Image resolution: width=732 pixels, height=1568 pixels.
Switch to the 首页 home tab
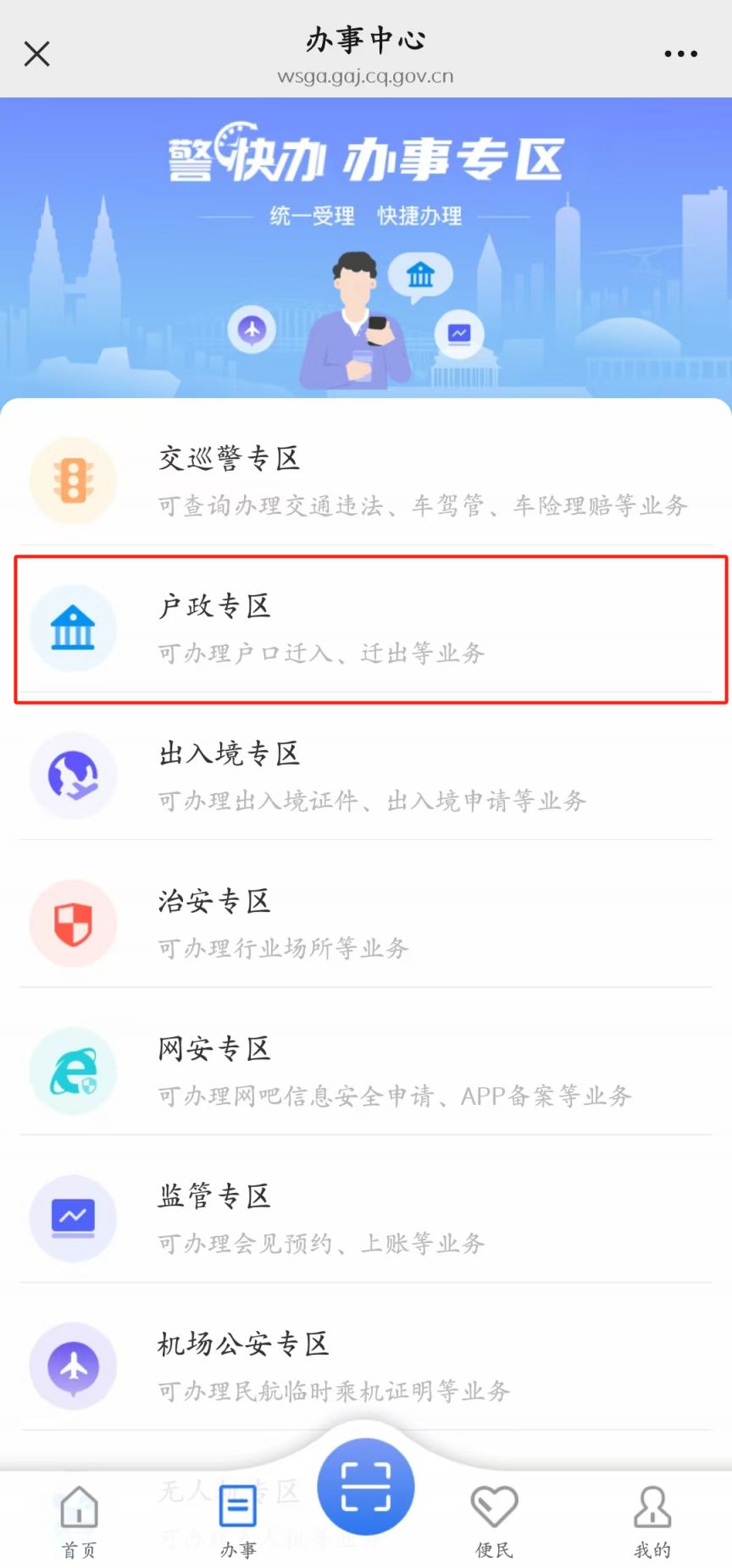click(x=79, y=1521)
